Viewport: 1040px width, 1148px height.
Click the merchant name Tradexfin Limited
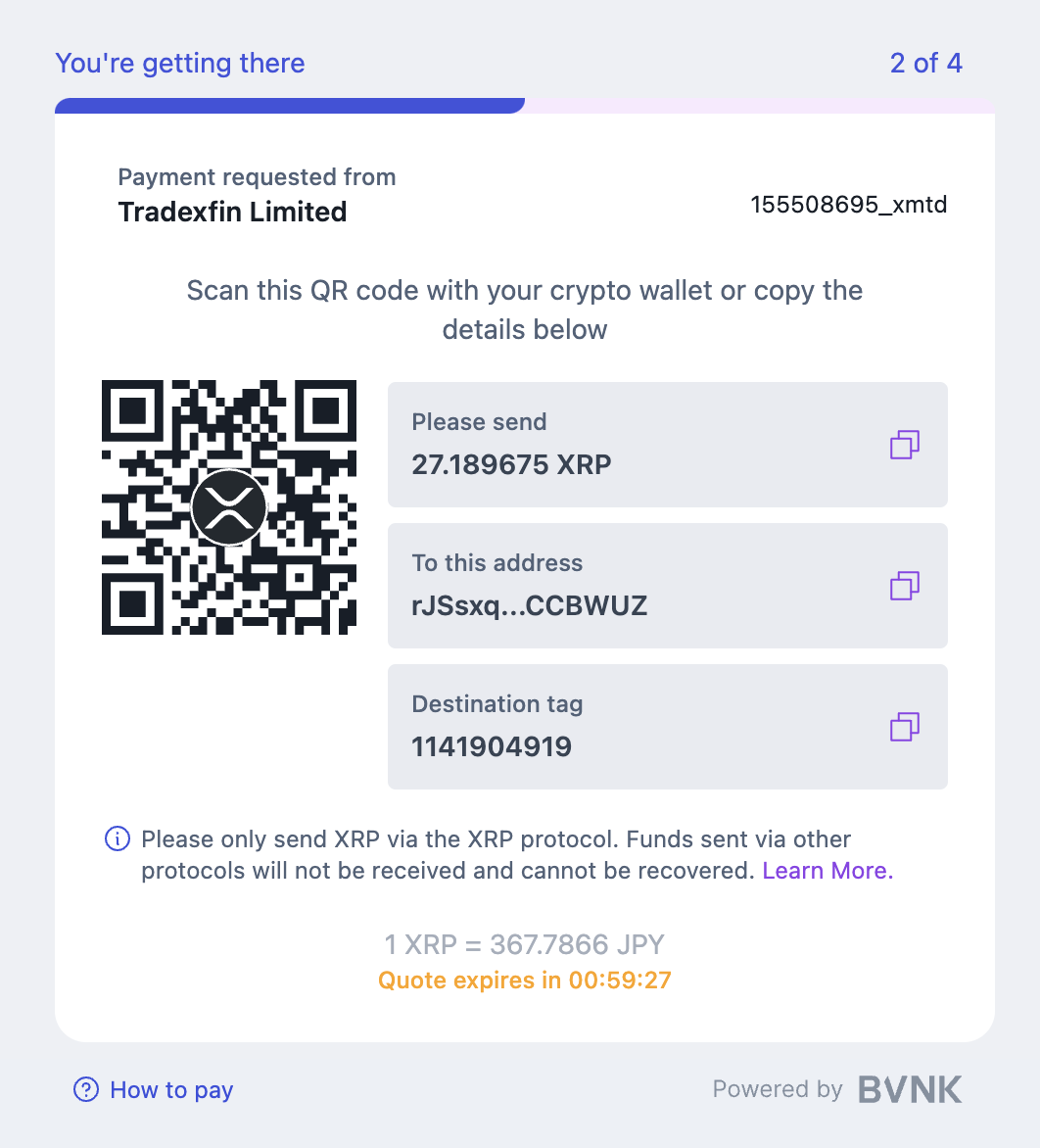[x=232, y=212]
